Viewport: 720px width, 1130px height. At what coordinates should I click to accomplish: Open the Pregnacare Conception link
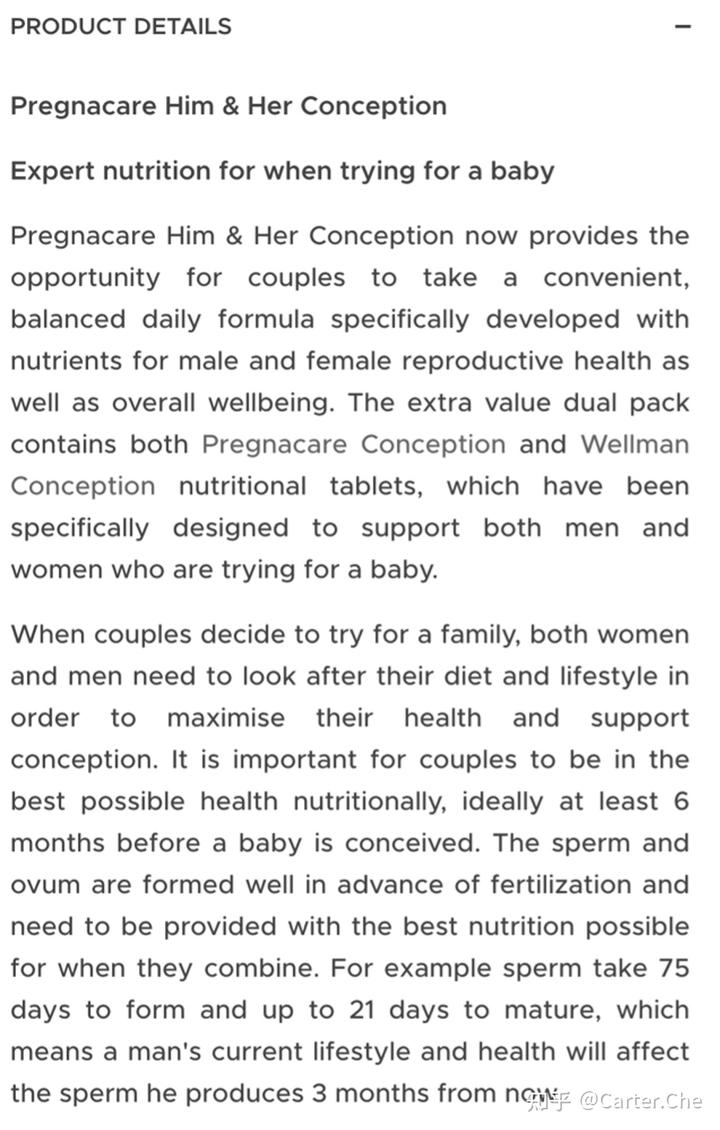point(353,444)
